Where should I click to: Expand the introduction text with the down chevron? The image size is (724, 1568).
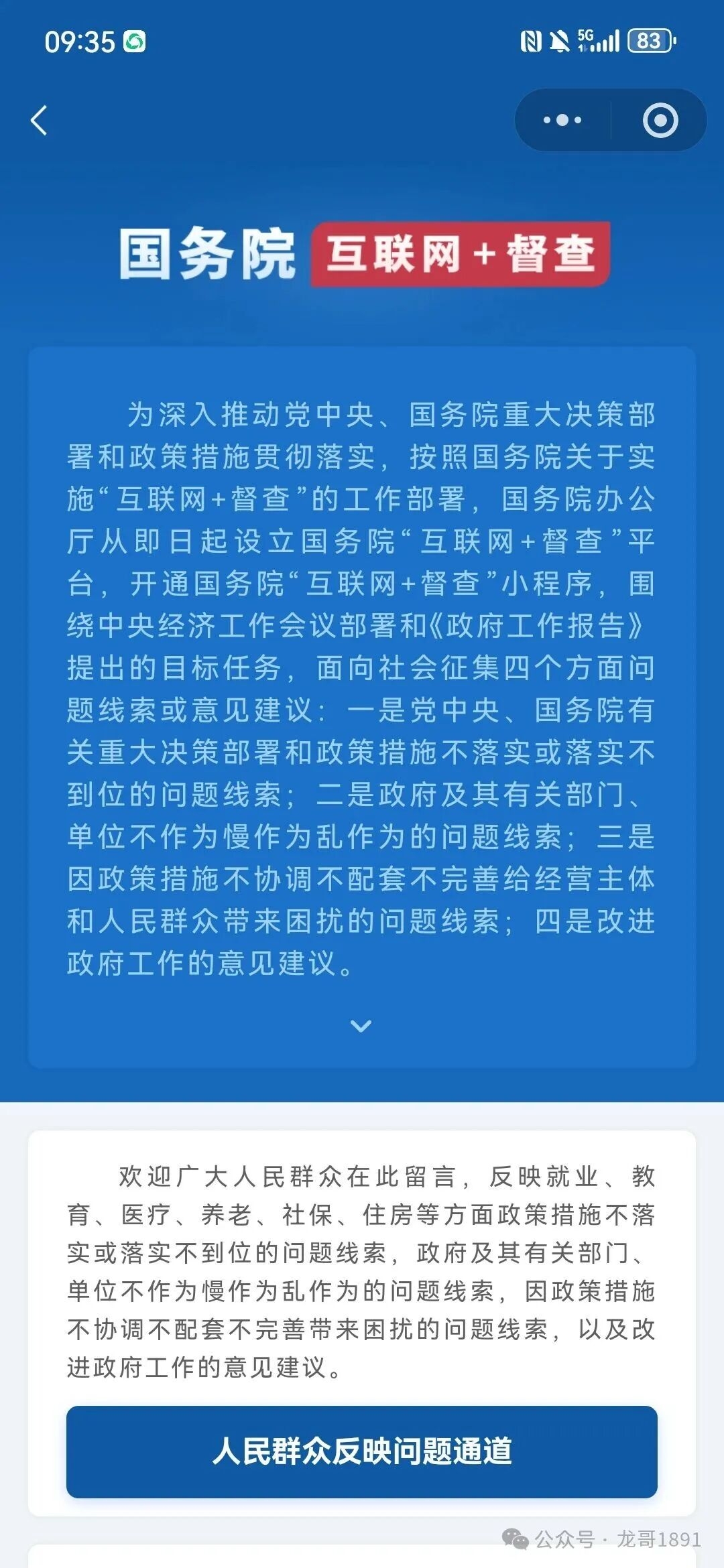(361, 1025)
